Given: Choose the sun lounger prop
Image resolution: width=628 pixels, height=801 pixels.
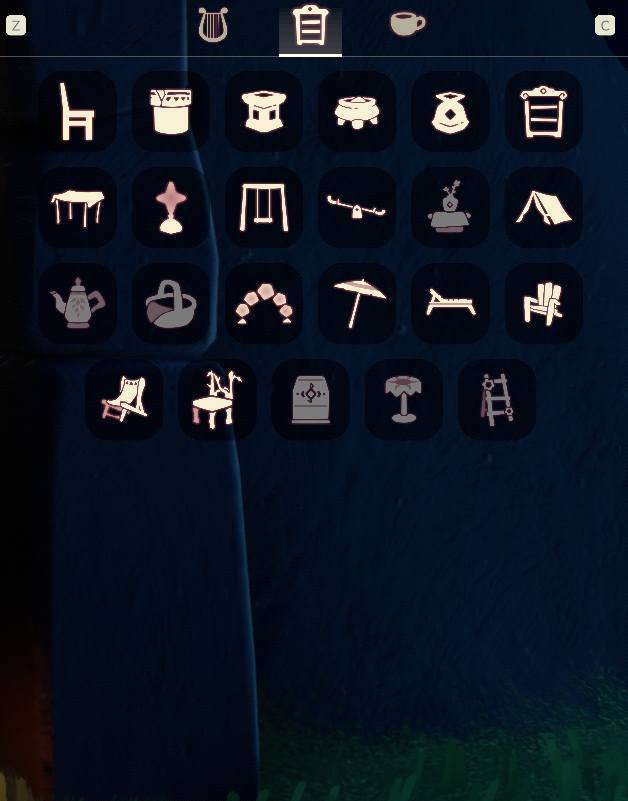Looking at the screenshot, I should (451, 304).
